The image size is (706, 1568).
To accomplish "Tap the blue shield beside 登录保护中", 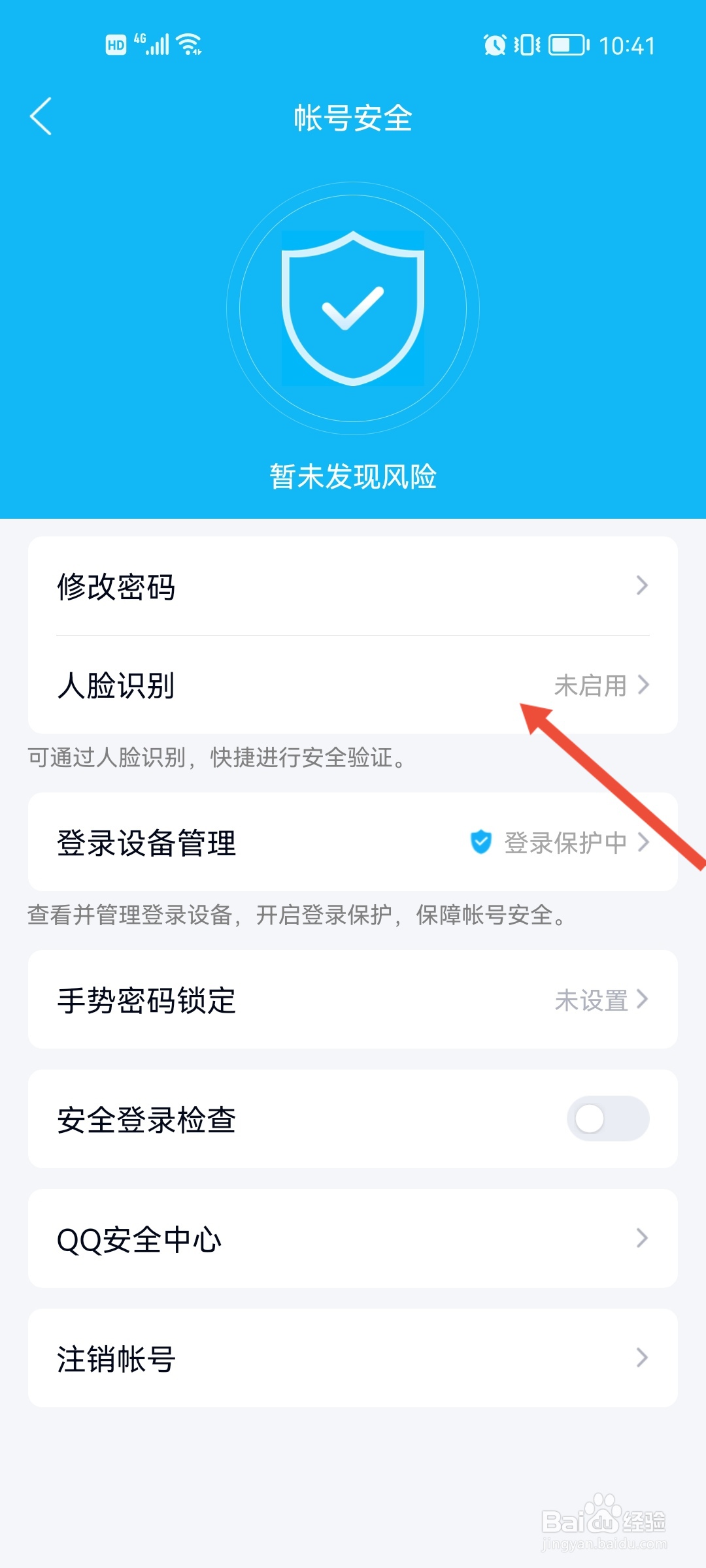I will point(481,842).
